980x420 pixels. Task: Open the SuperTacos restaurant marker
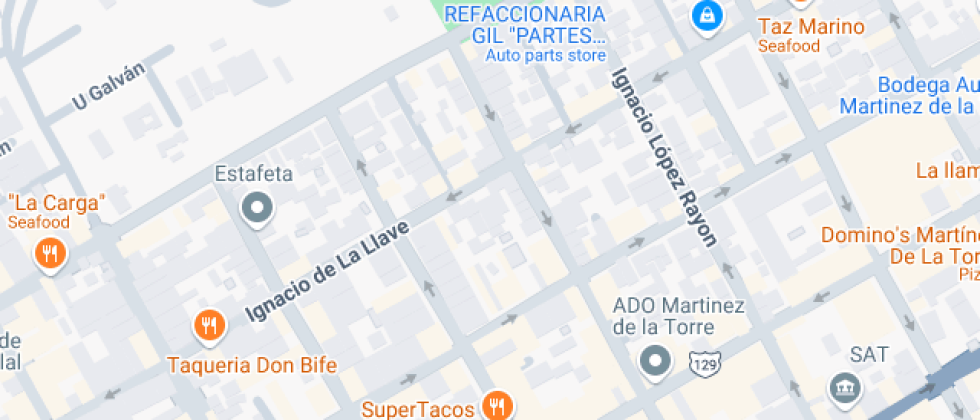(496, 405)
